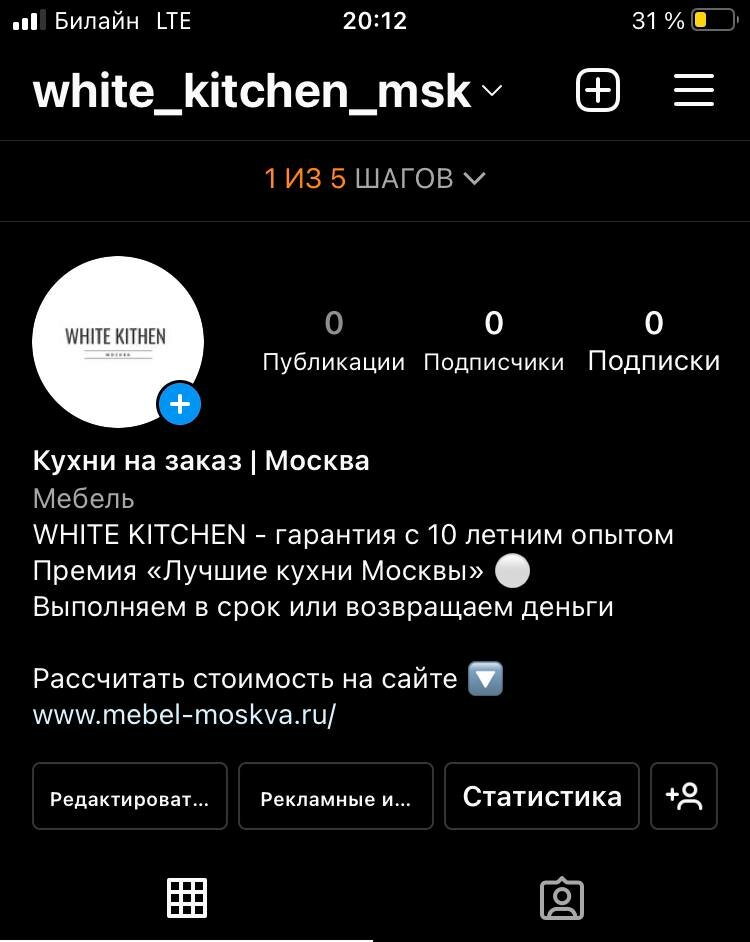Tap the Статистика button
This screenshot has height=942, width=750.
541,795
